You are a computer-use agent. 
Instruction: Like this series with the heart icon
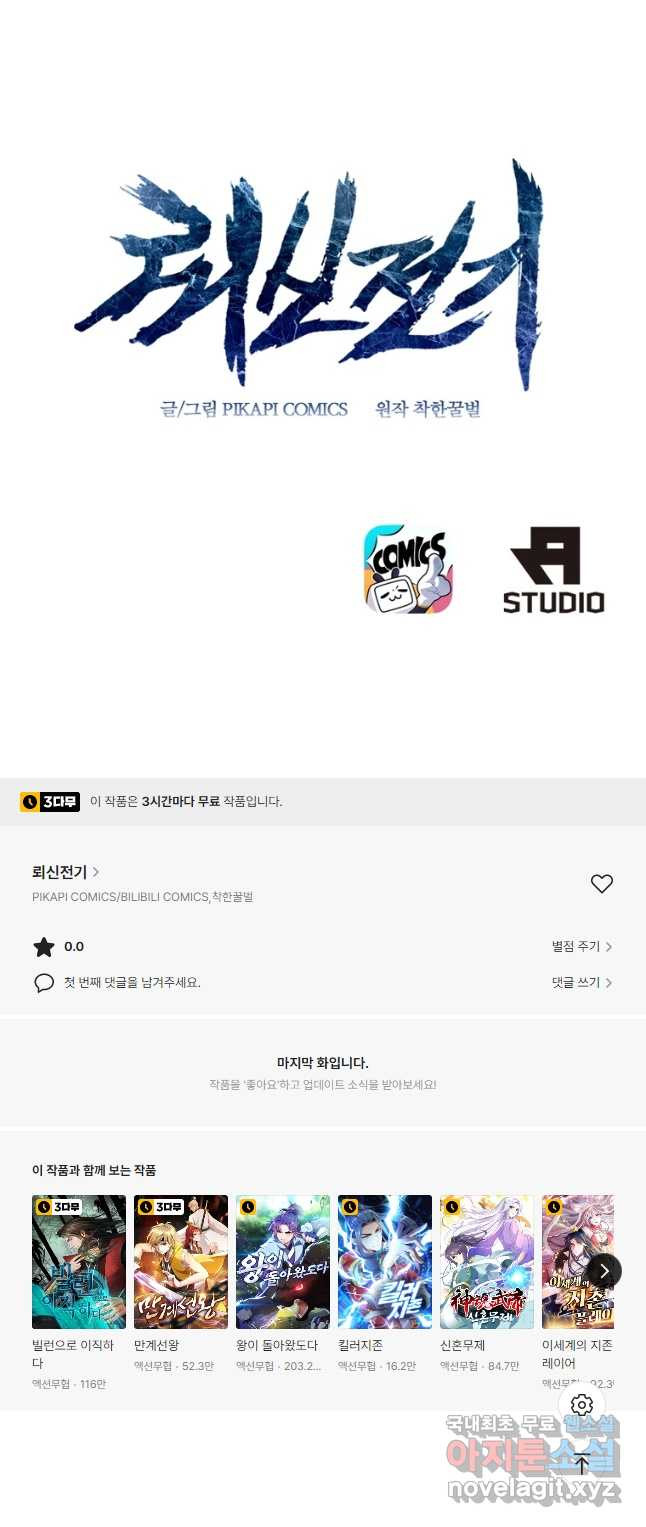(601, 884)
